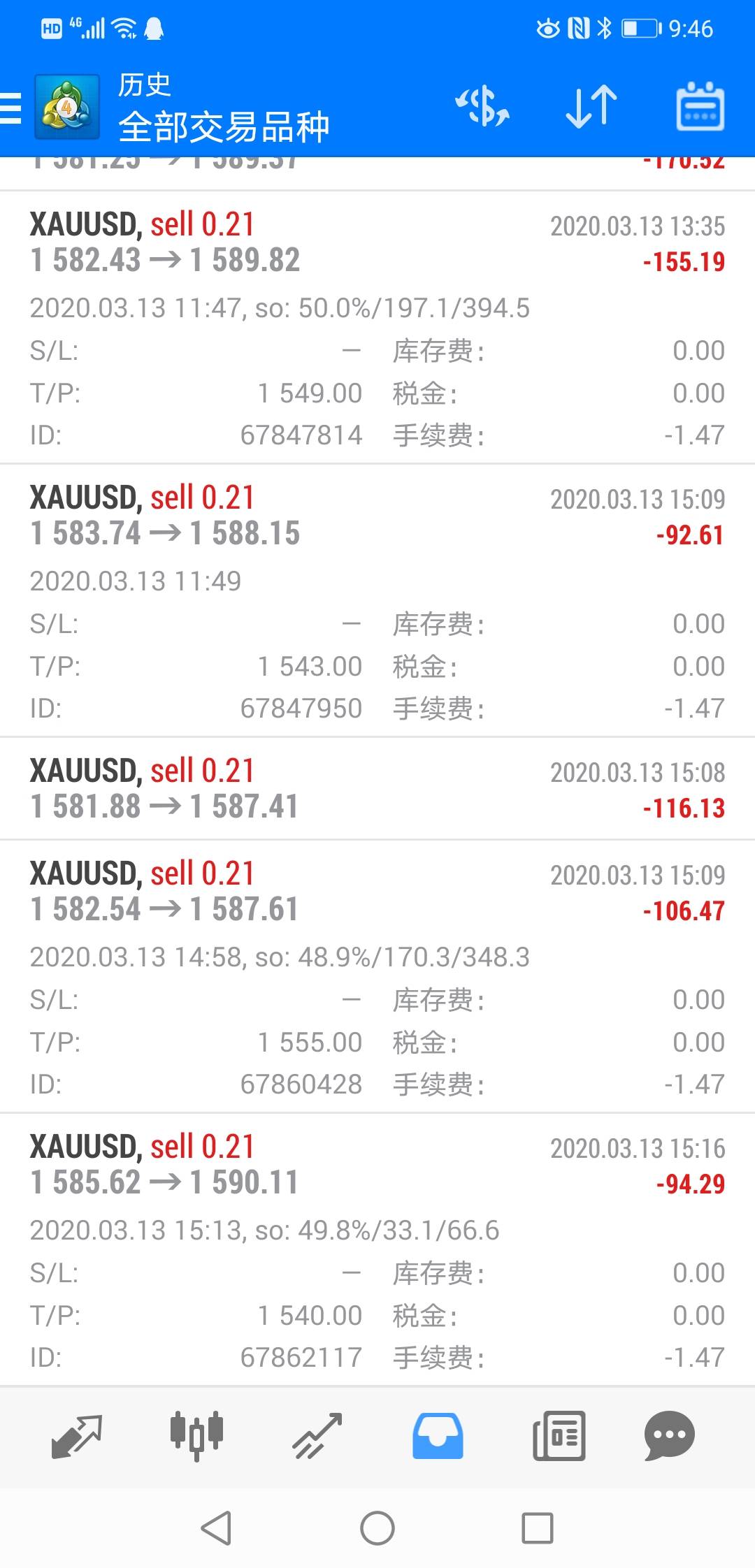Open the news tab
This screenshot has width=755, height=1568.
[559, 1437]
